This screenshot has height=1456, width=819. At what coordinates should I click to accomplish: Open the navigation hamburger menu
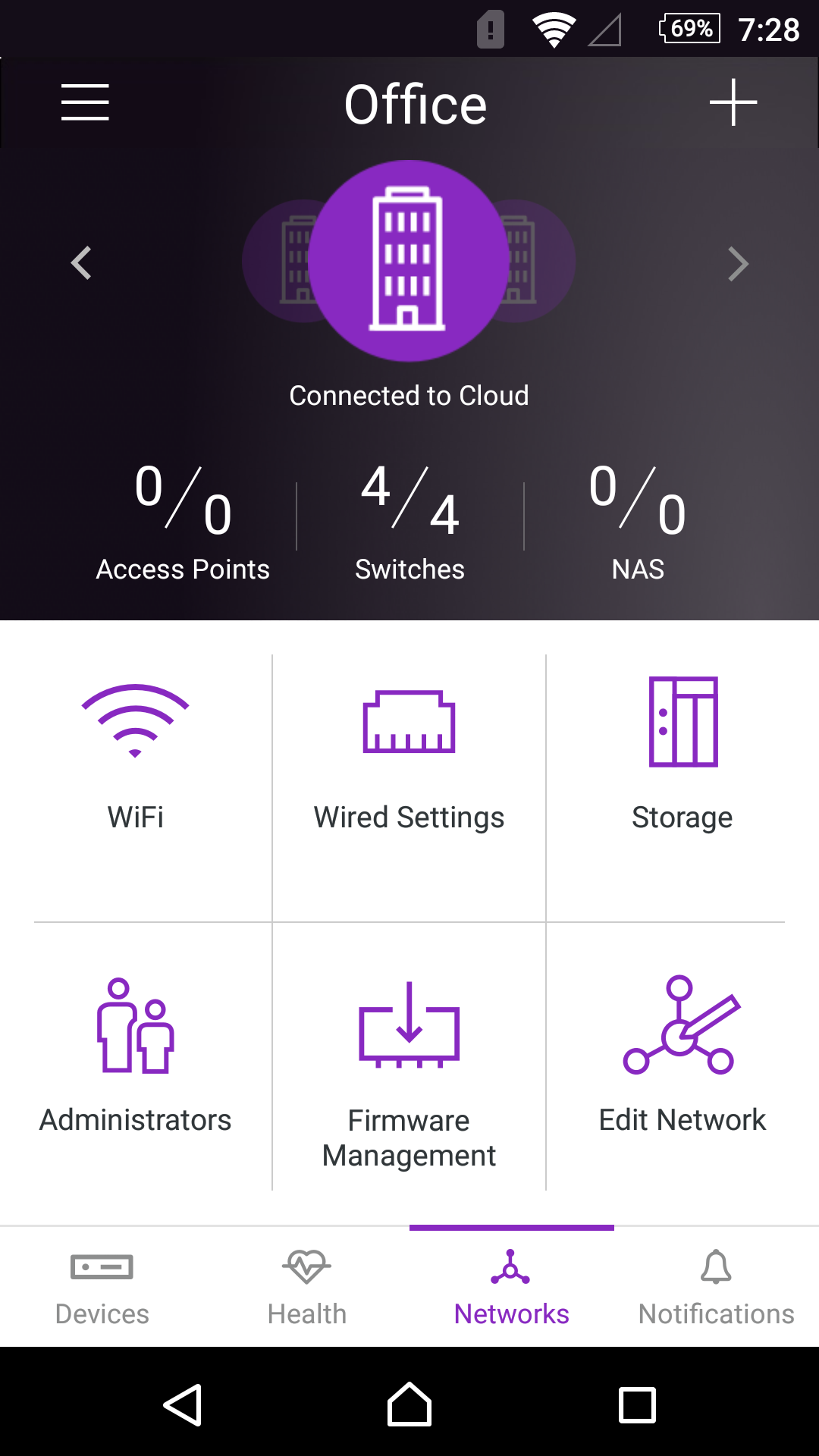click(84, 104)
